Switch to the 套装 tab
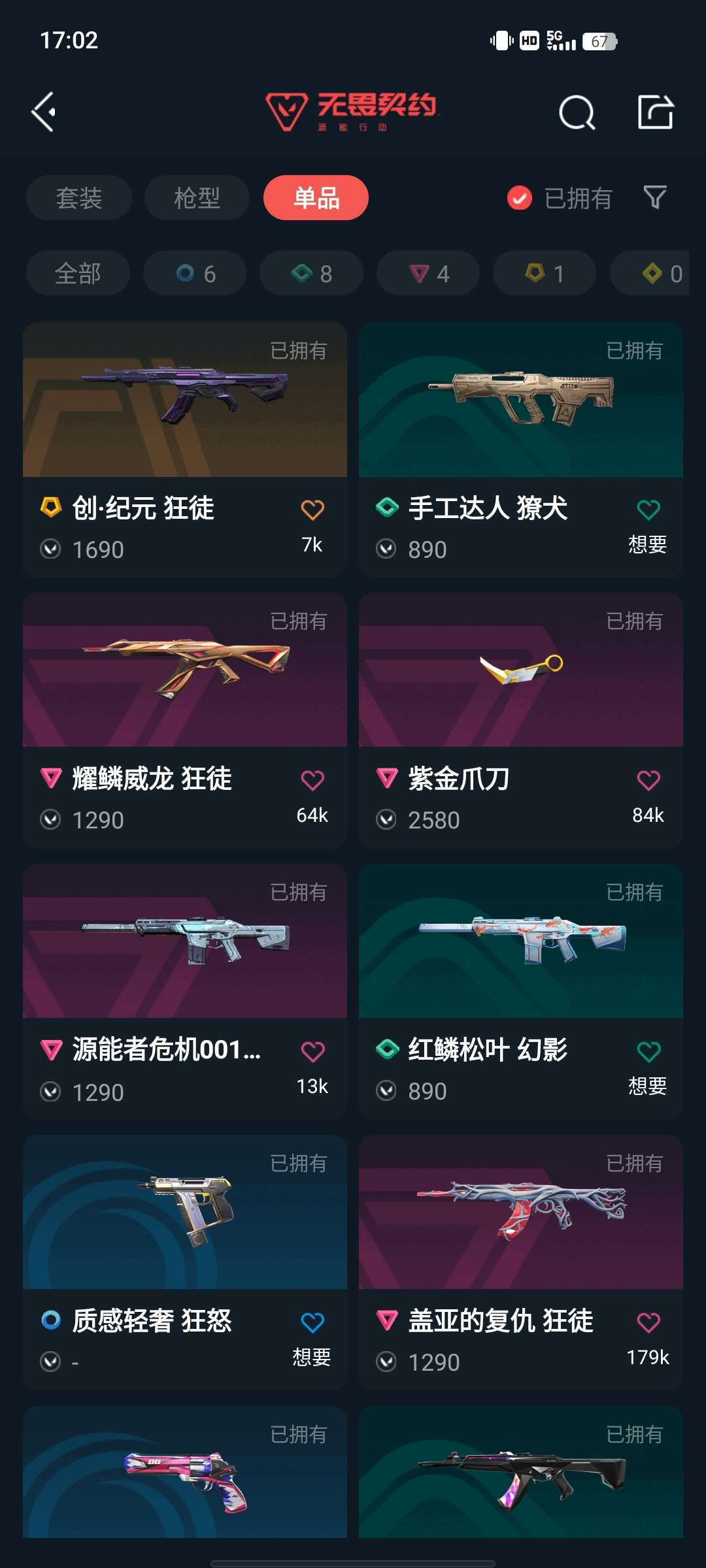 78,197
